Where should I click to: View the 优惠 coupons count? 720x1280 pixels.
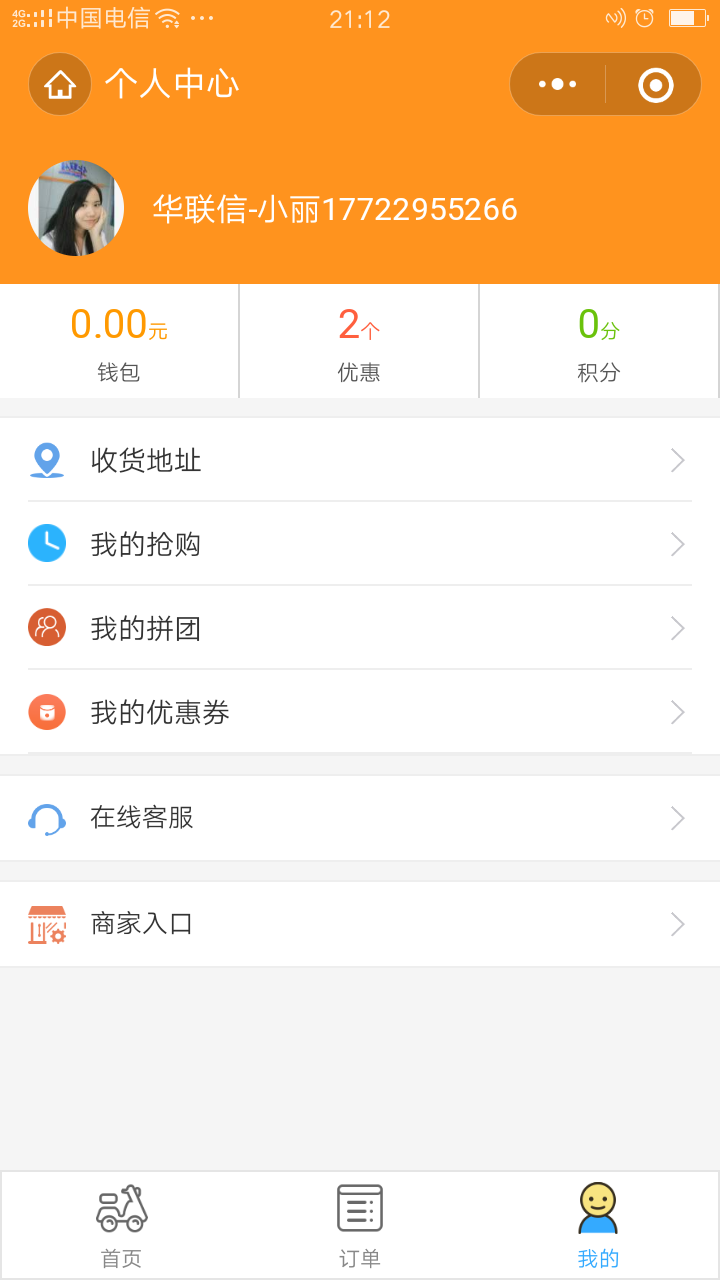point(359,342)
